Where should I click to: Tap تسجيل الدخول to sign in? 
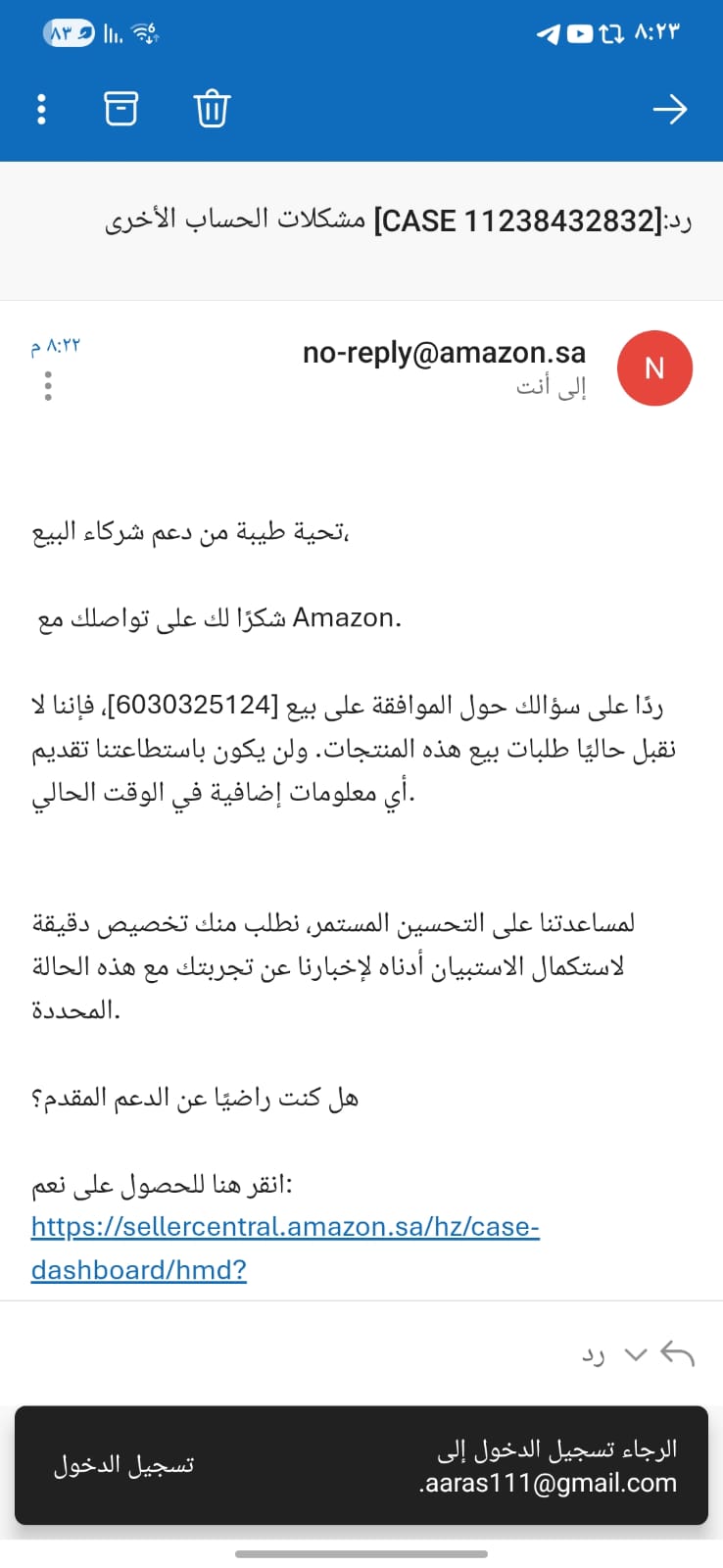tap(124, 1465)
